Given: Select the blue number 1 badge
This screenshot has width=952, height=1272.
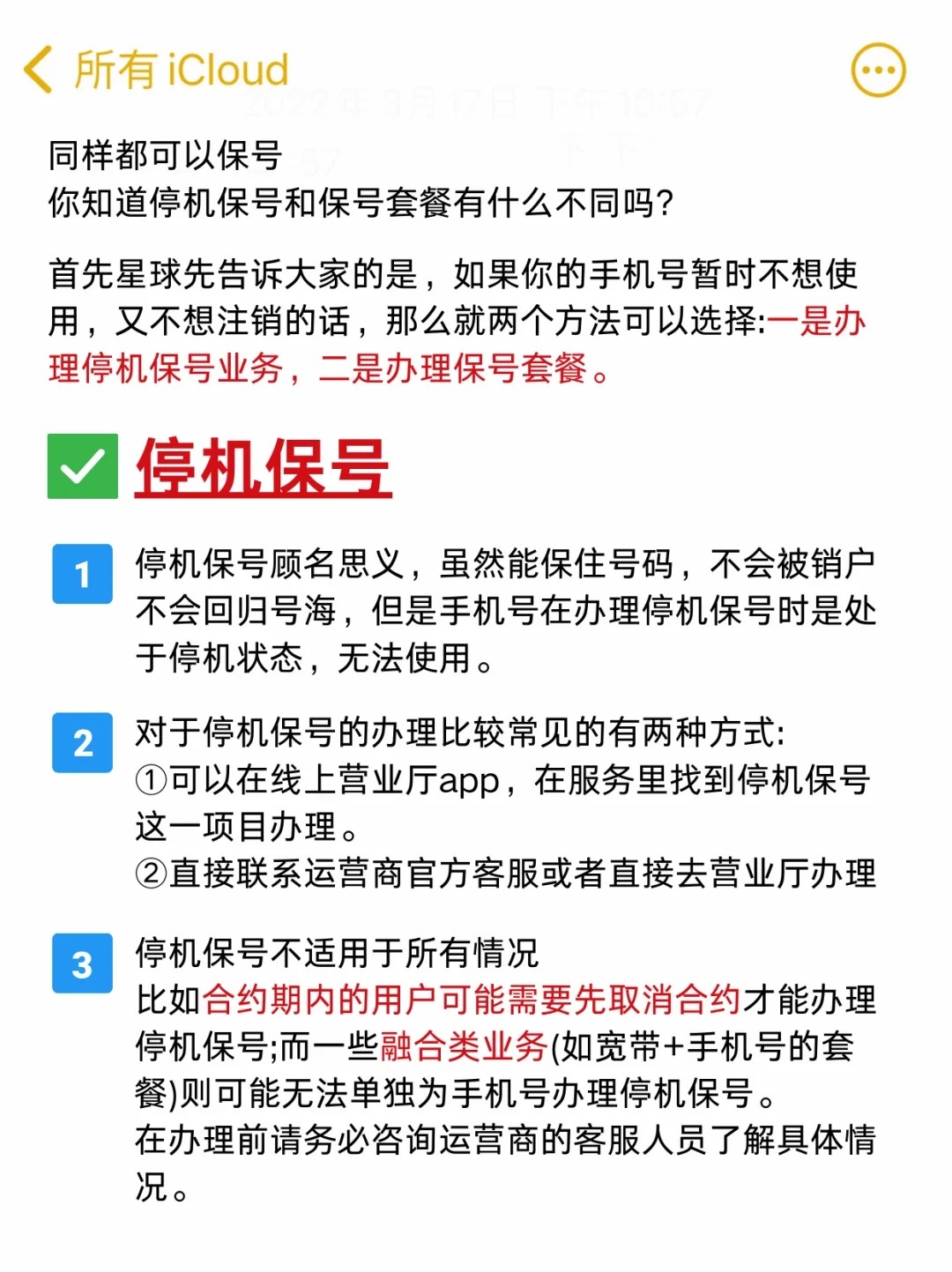Looking at the screenshot, I should click(x=82, y=574).
